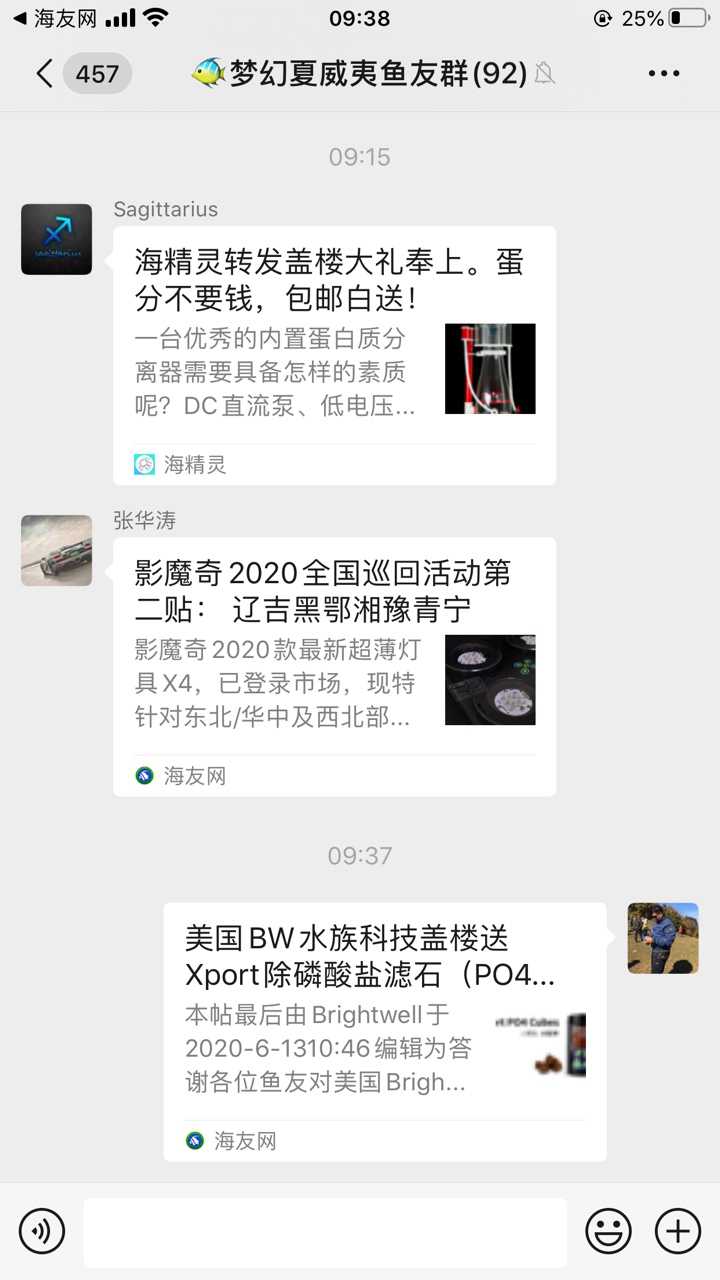
Task: Open the 影魔奇 2020 全国巡回活动 link card
Action: (334, 666)
